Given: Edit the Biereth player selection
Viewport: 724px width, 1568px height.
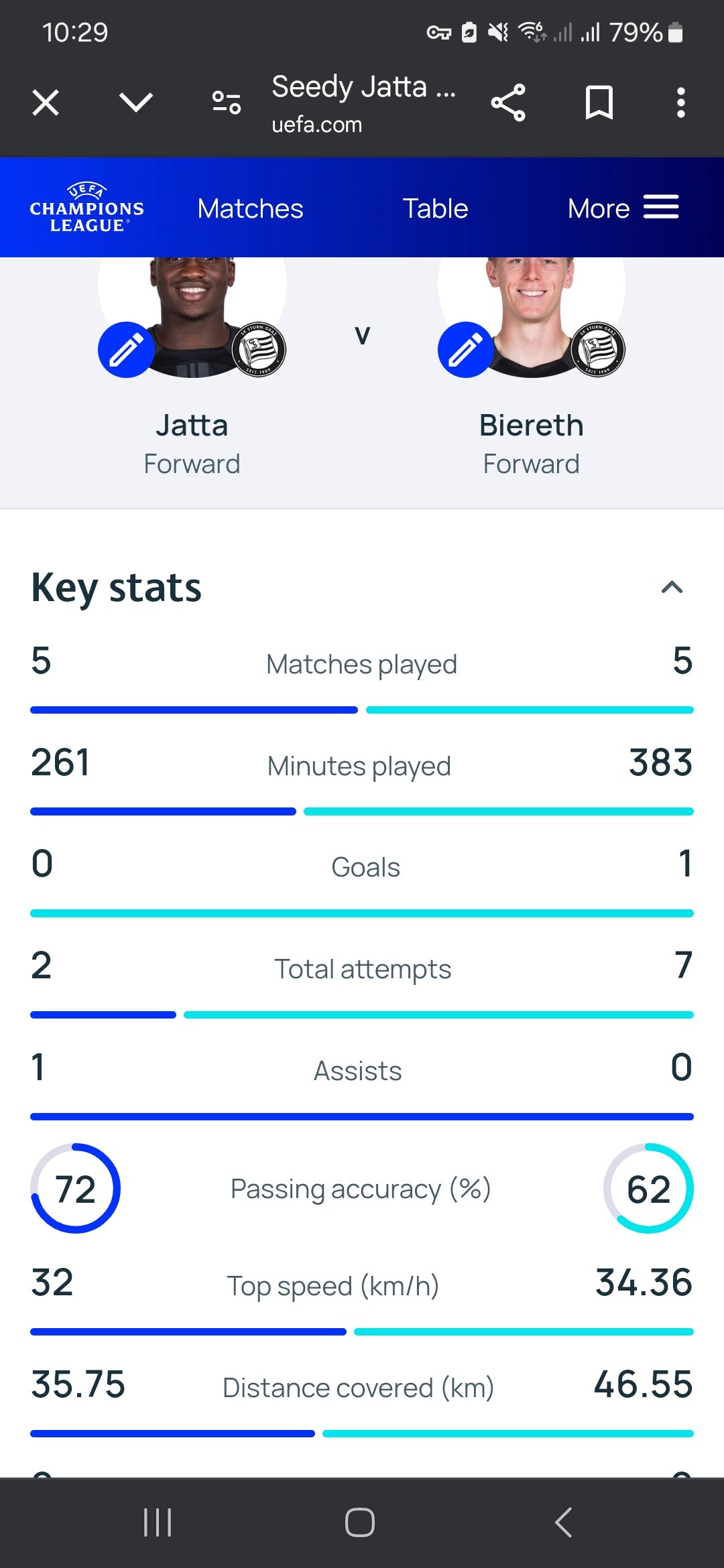Looking at the screenshot, I should tap(466, 350).
